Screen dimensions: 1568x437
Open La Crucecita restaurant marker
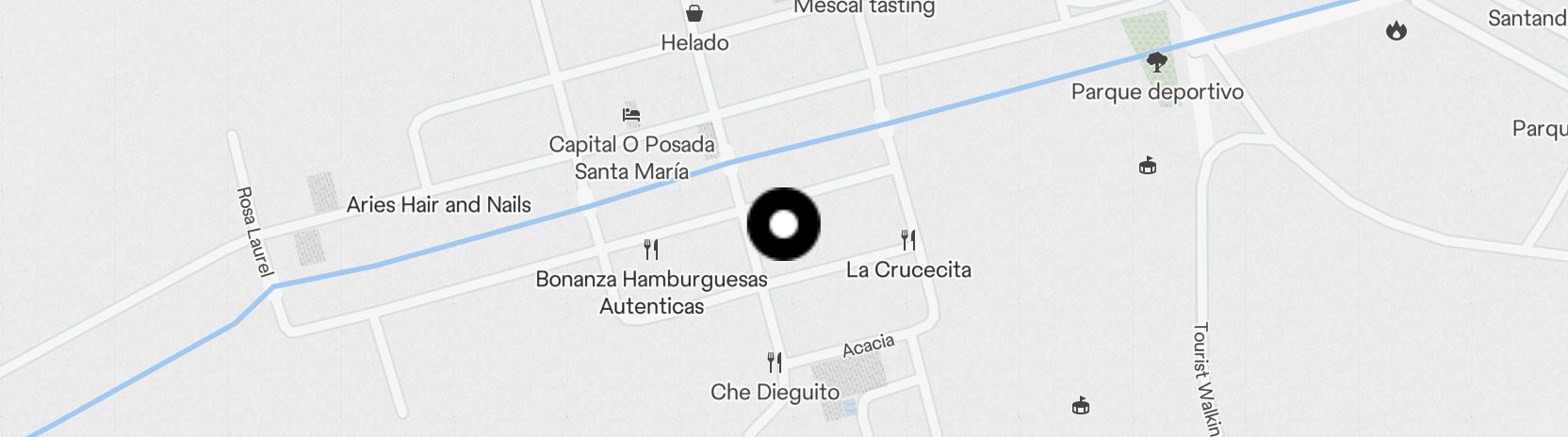(x=907, y=240)
